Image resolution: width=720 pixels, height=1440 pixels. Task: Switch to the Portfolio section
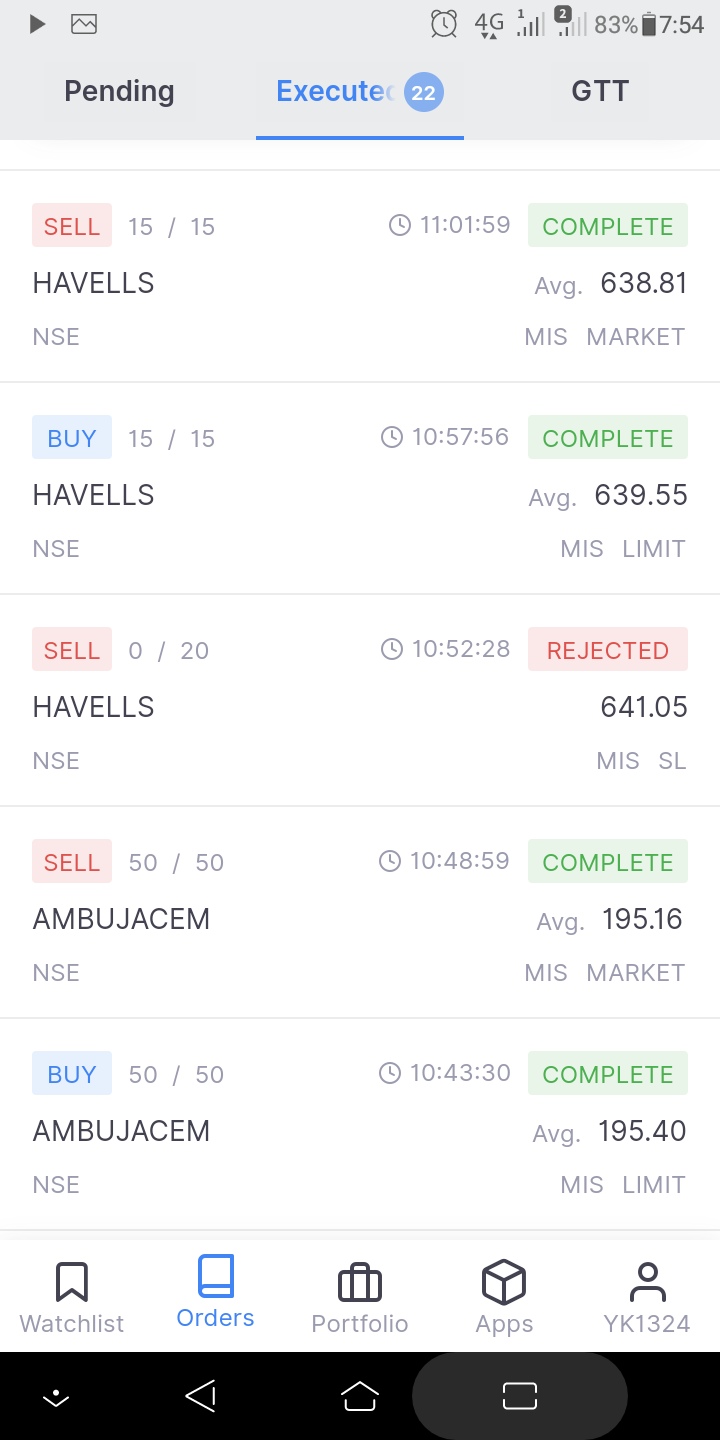[360, 1298]
